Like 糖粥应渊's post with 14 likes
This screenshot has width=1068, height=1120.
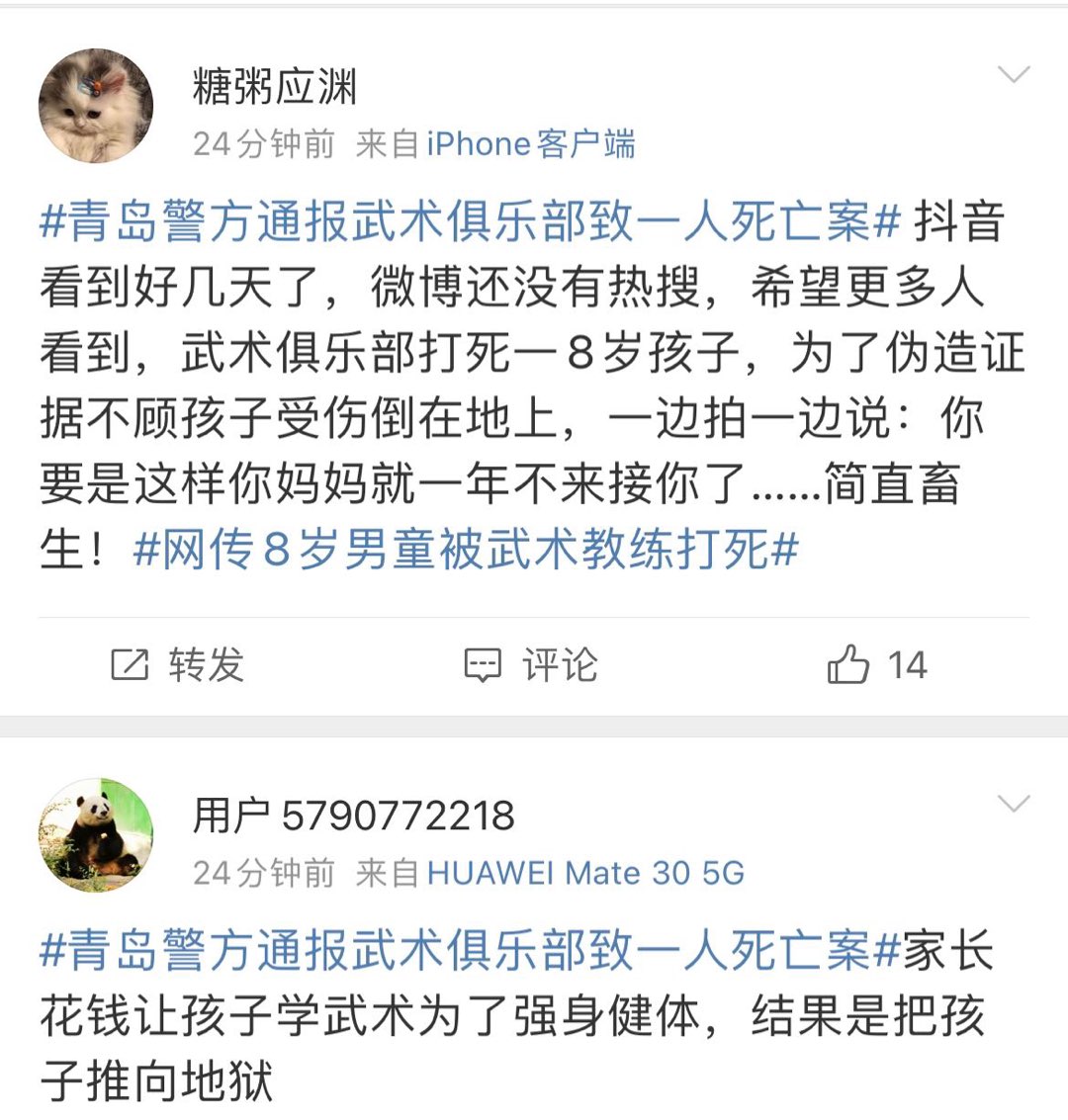tap(877, 665)
